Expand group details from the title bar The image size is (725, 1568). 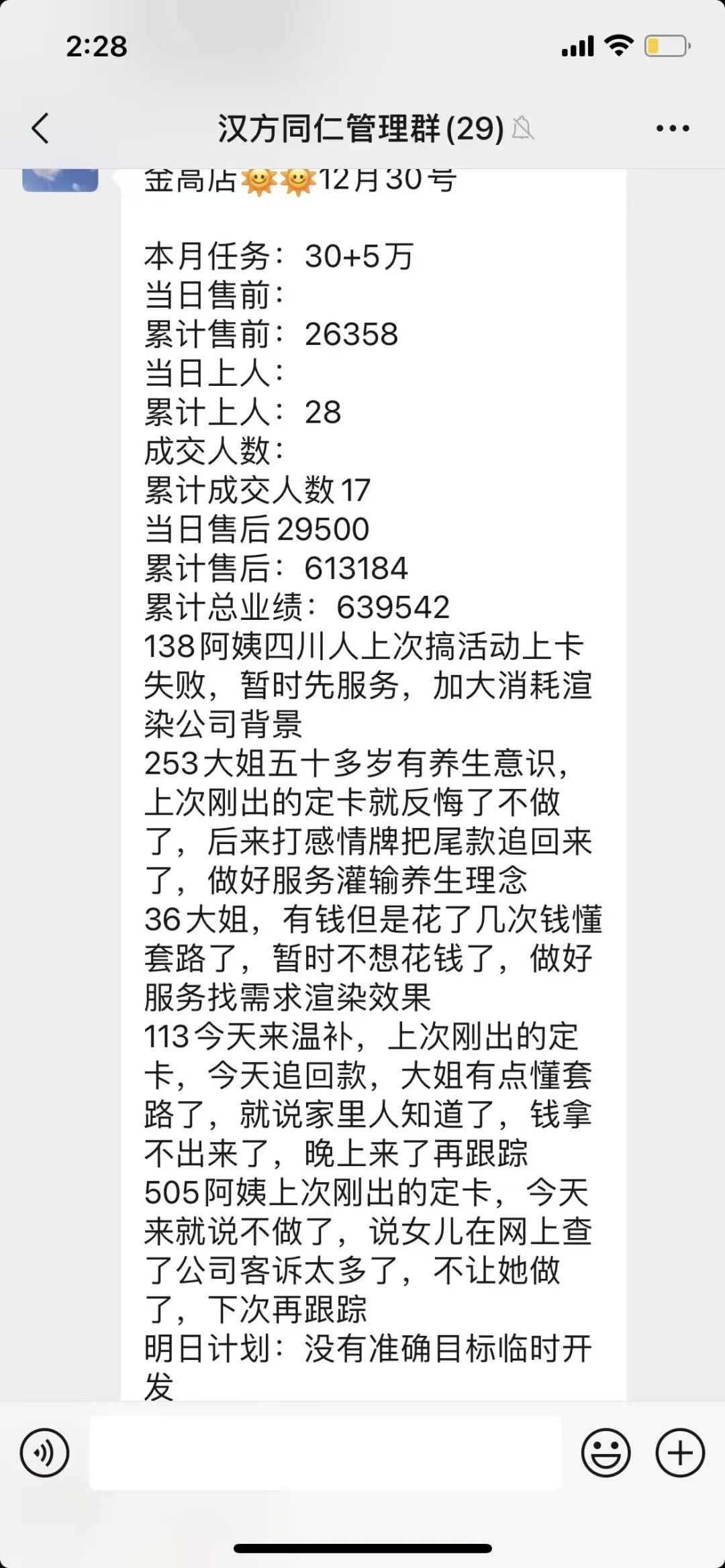coord(360,129)
